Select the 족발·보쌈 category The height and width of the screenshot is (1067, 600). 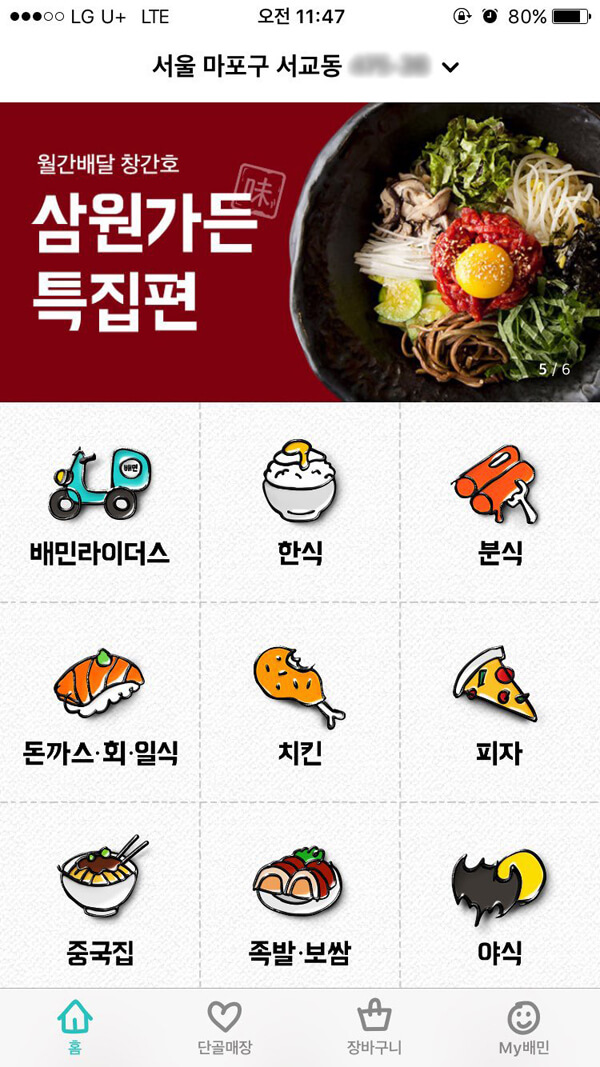click(300, 900)
